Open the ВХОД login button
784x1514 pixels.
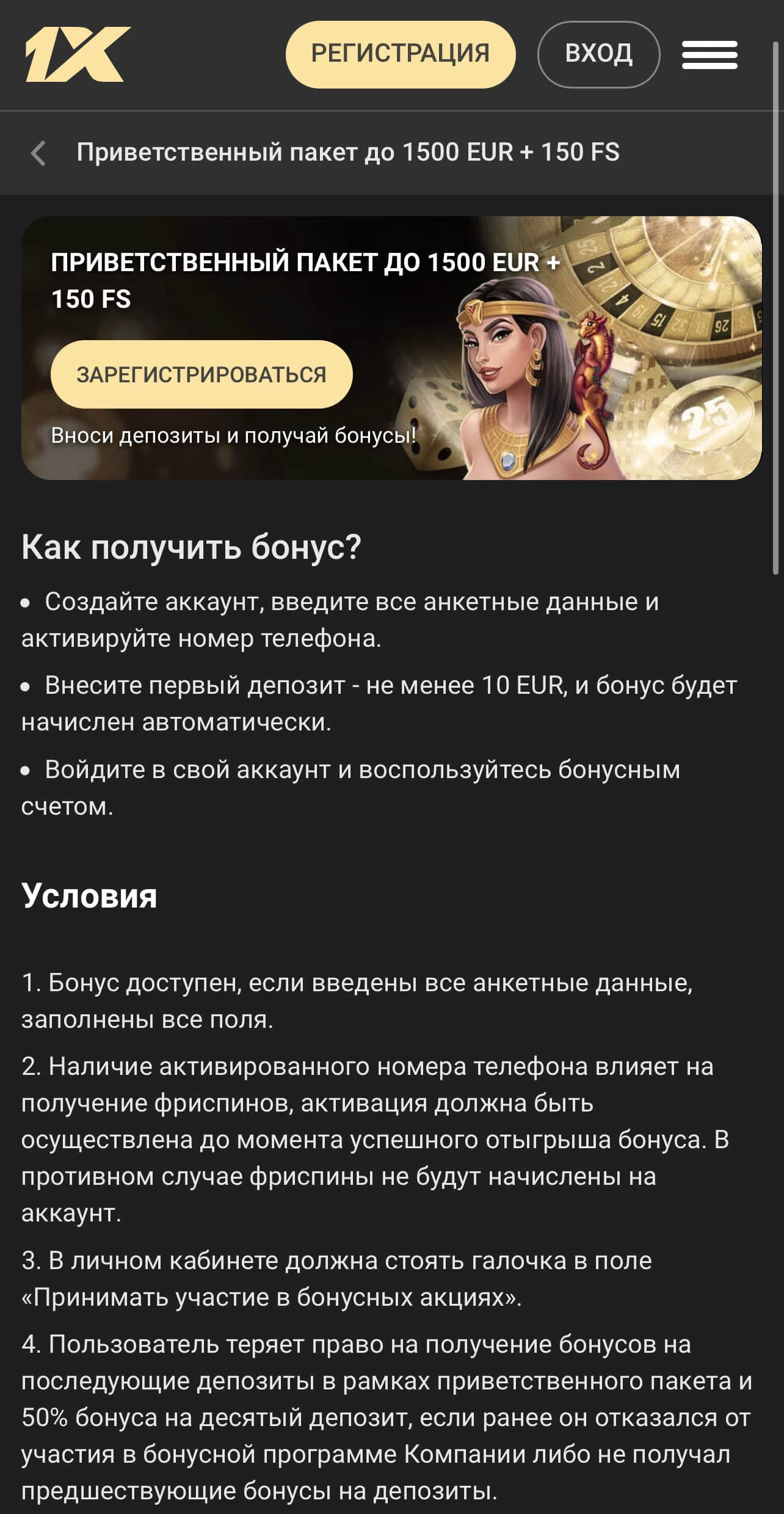(x=598, y=54)
